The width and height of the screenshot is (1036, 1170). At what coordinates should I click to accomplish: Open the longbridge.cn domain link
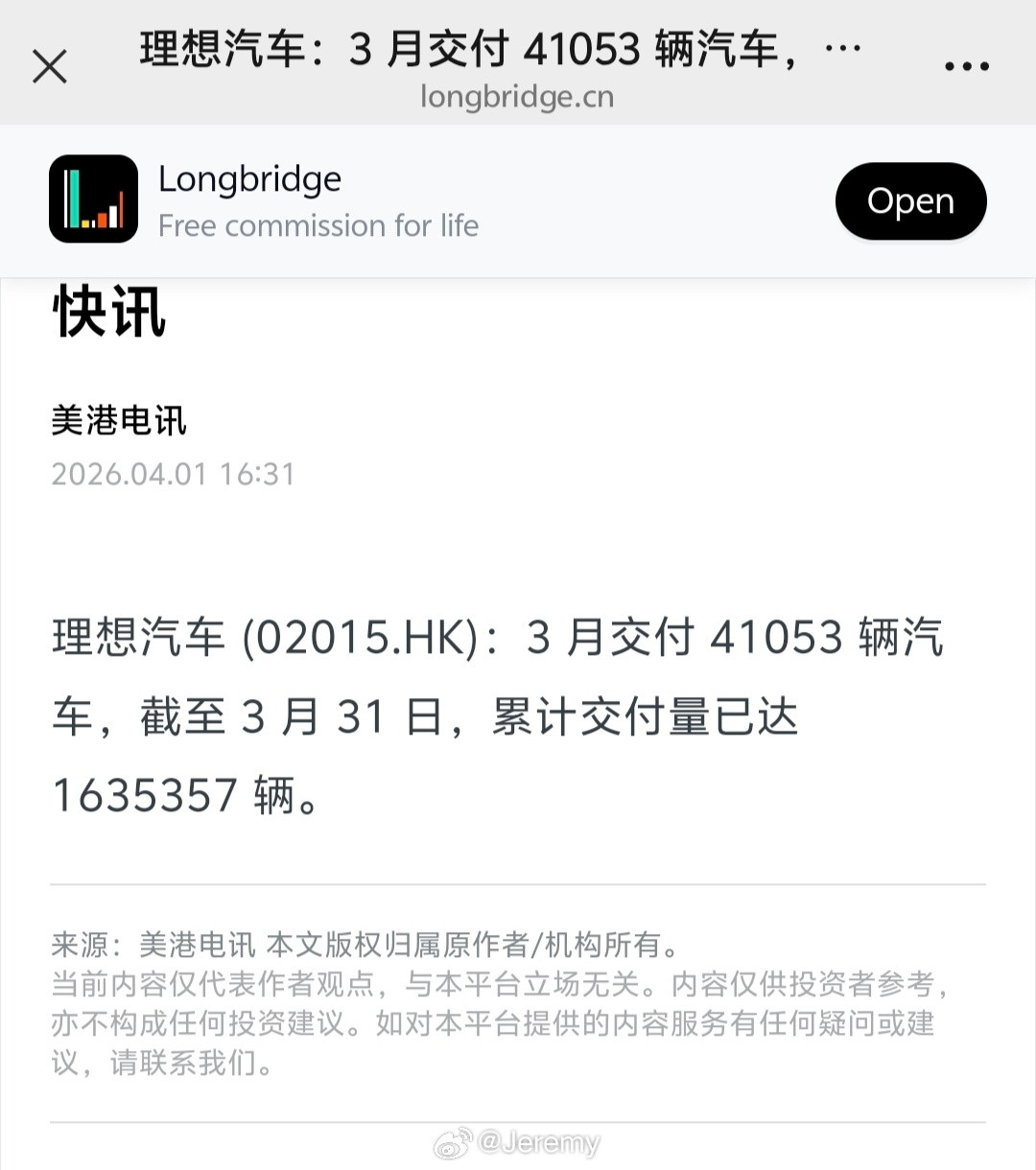pyautogui.click(x=518, y=96)
